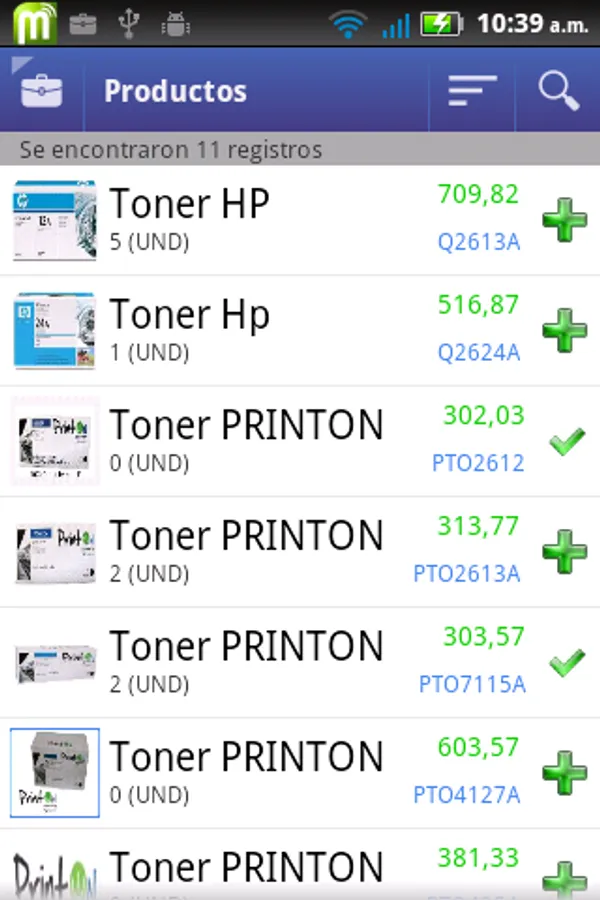The width and height of the screenshot is (600, 900).
Task: Add Toner PRINTON PTO4127A with plus icon
Action: (x=564, y=773)
